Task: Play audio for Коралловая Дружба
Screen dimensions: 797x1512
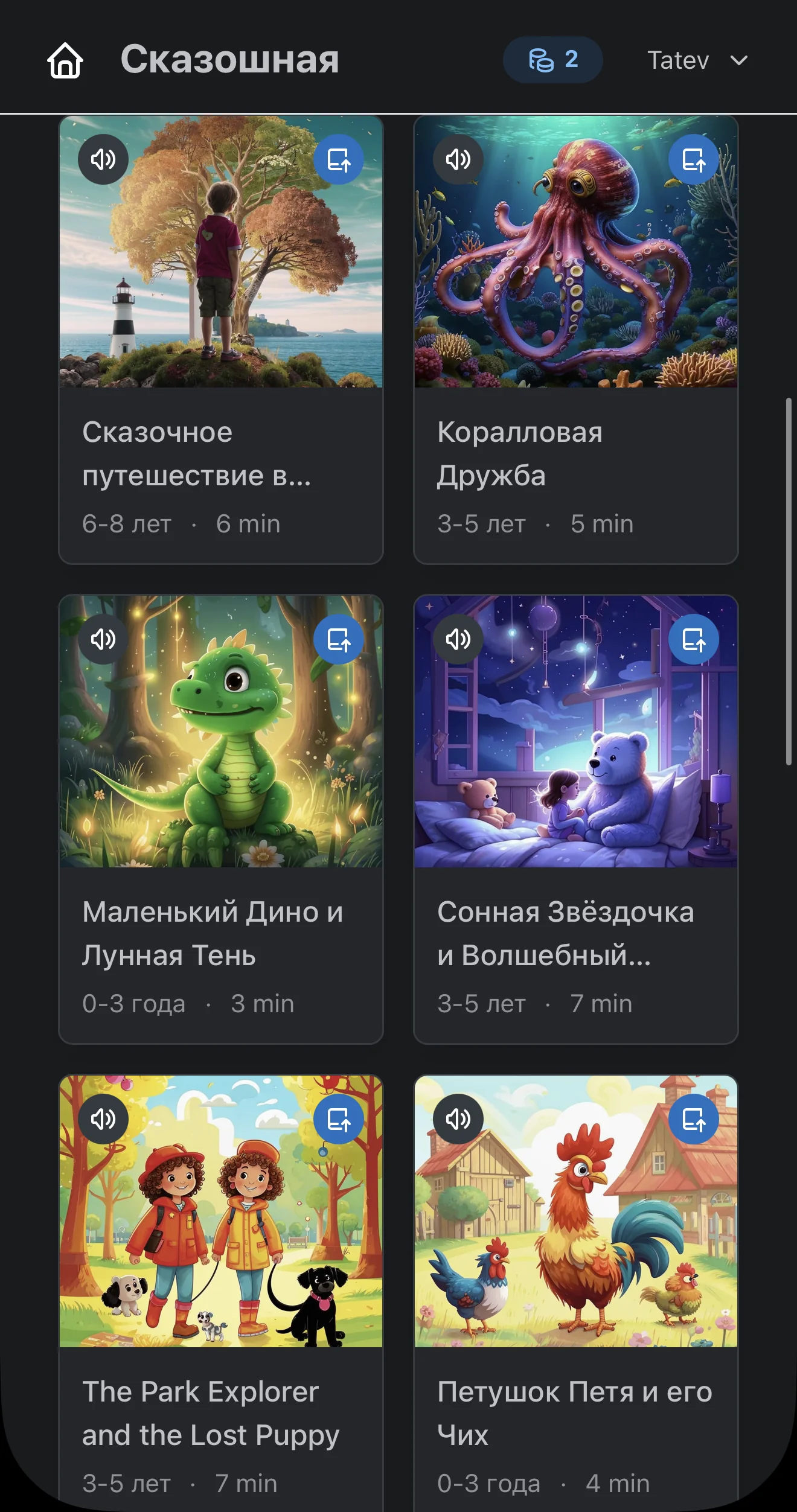Action: tap(458, 159)
